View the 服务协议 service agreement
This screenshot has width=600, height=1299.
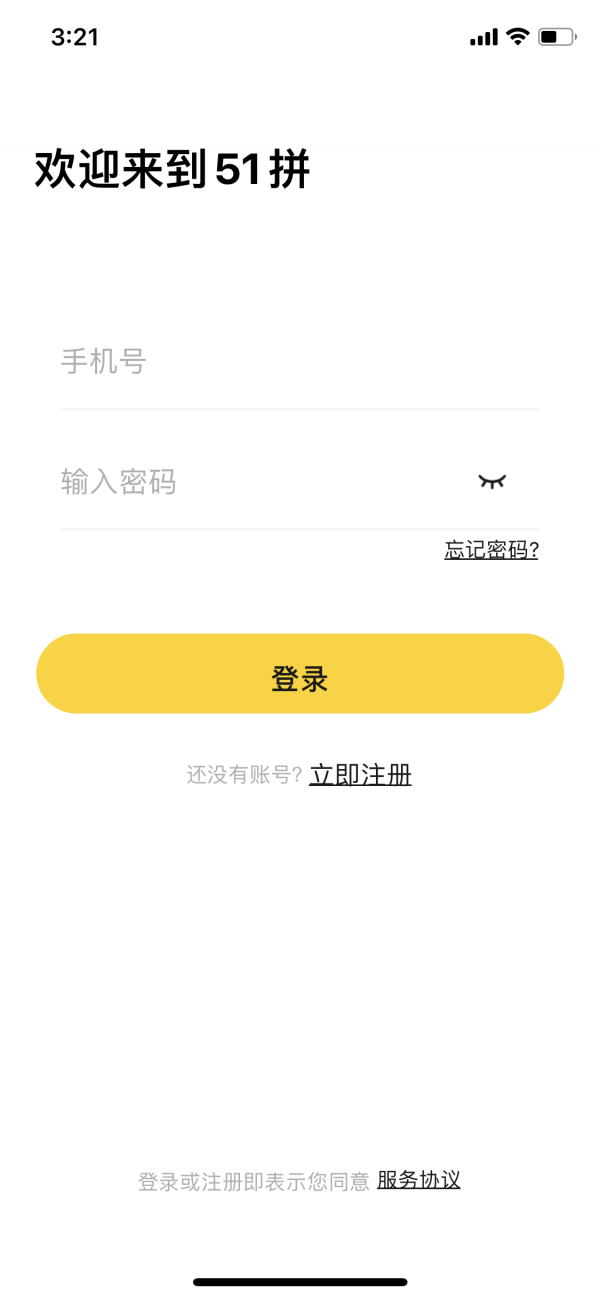tap(418, 1180)
